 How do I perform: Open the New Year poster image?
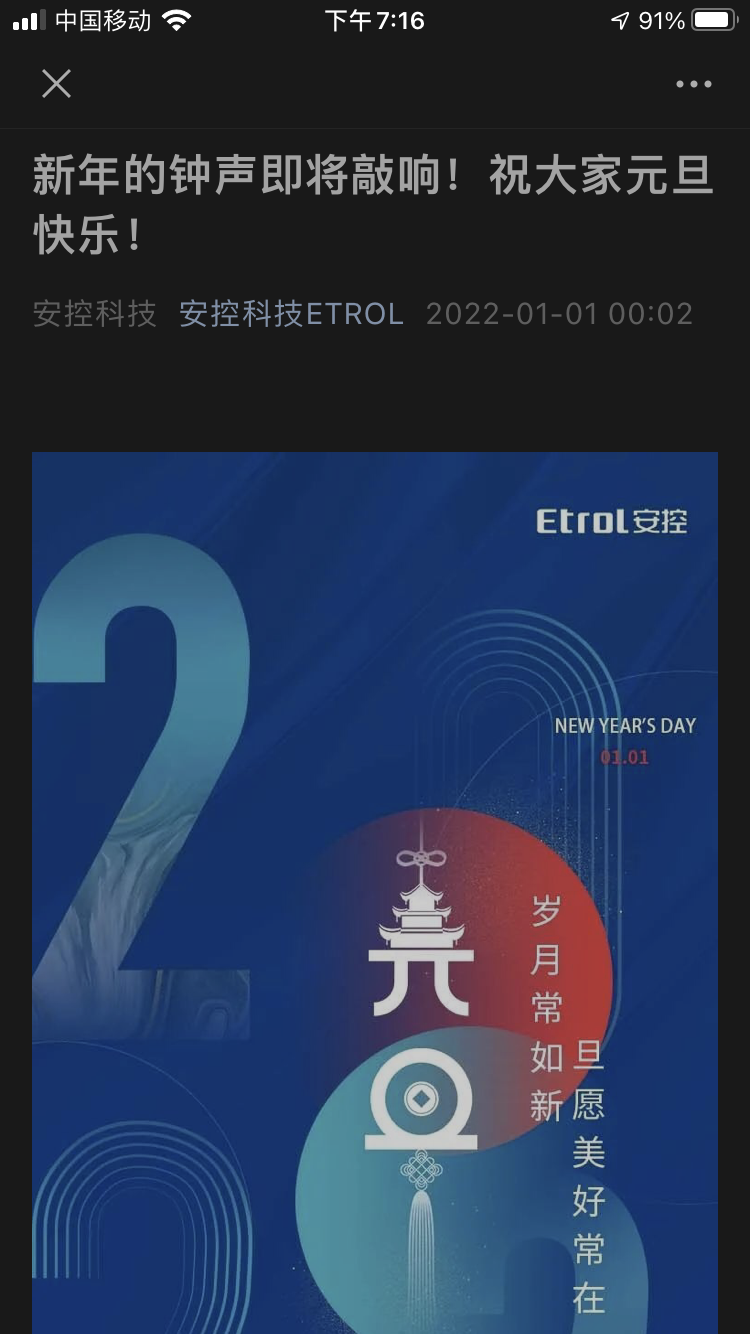(x=375, y=890)
